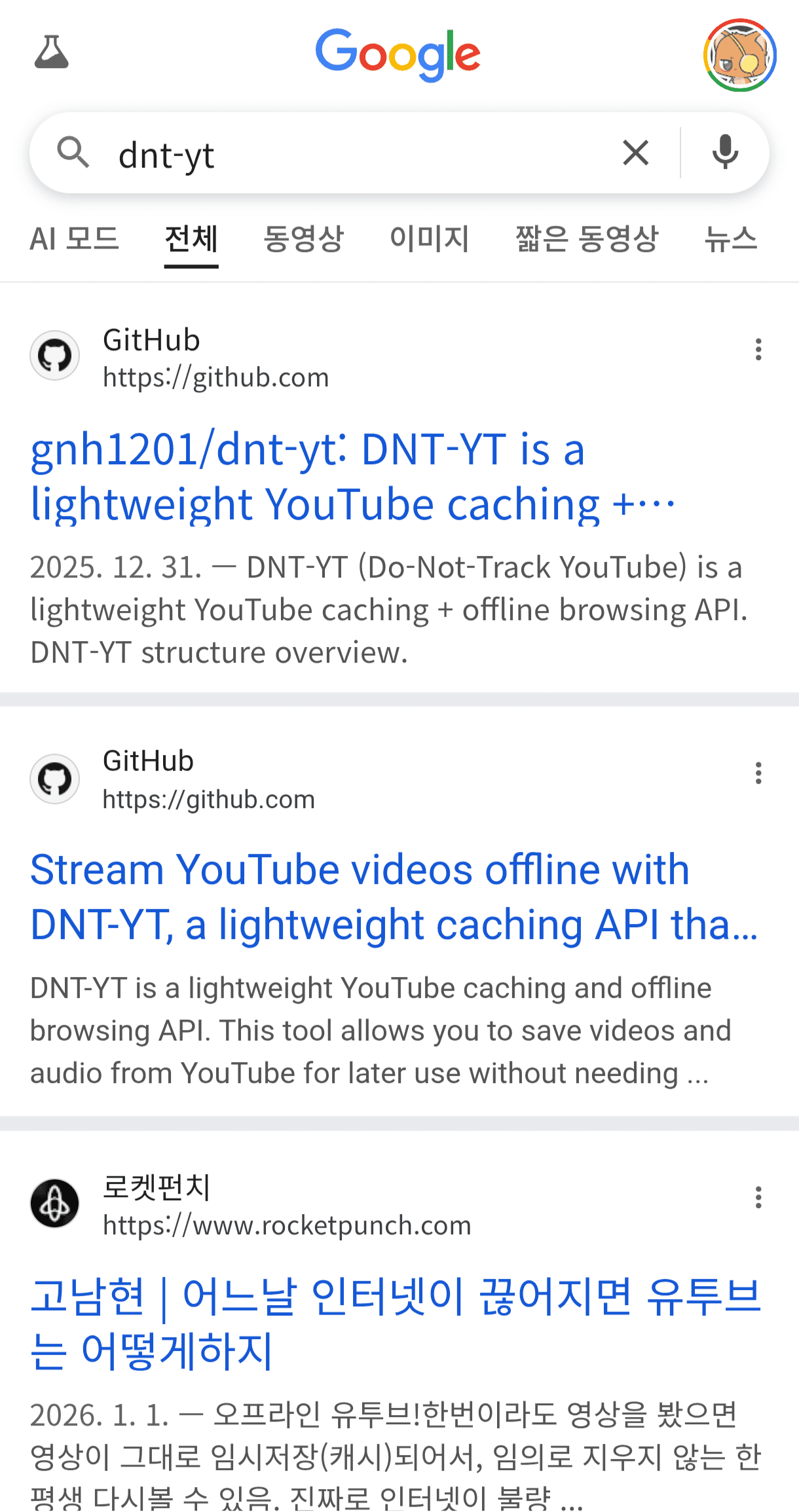The height and width of the screenshot is (1512, 799).
Task: Clear the search query text
Action: [x=635, y=153]
